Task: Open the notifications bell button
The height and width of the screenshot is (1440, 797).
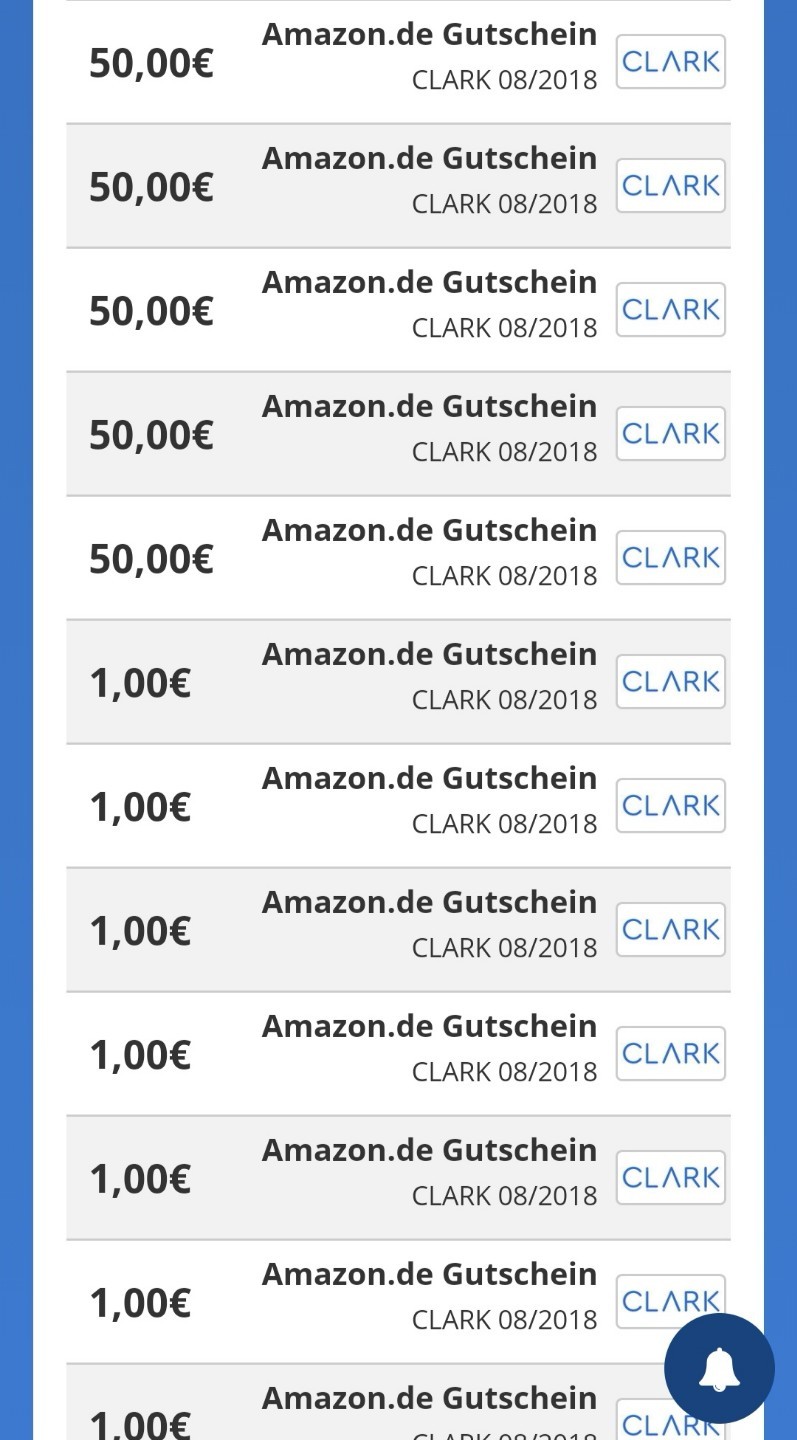Action: point(719,1368)
